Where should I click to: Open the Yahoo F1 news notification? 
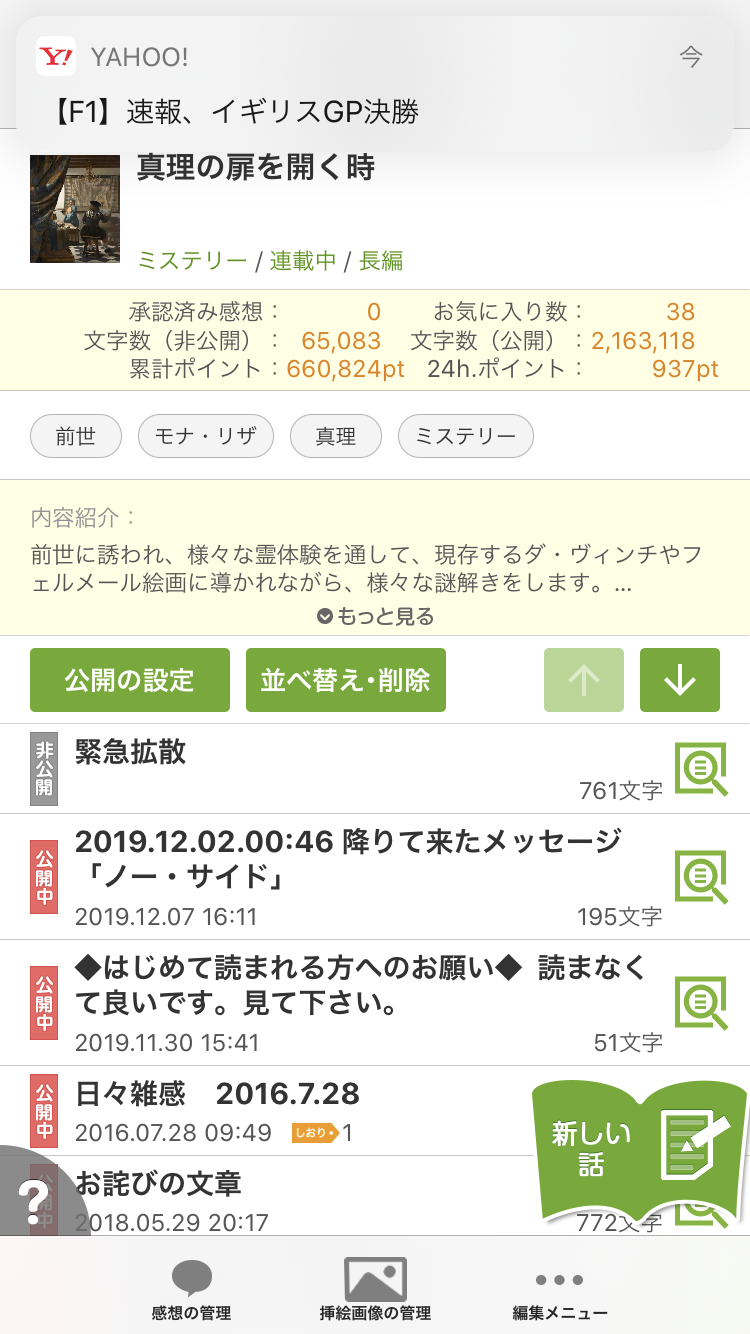pos(374,86)
